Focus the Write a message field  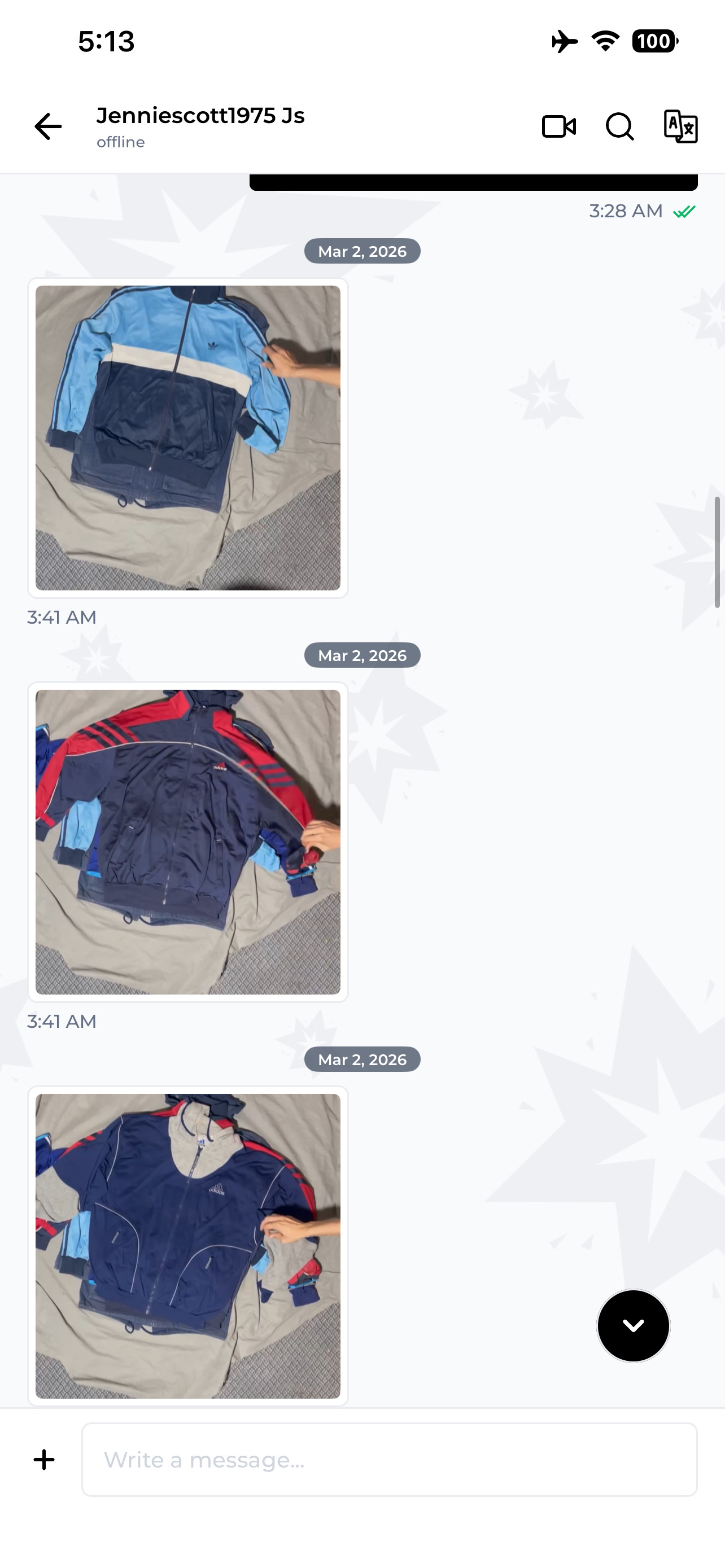(x=390, y=1459)
